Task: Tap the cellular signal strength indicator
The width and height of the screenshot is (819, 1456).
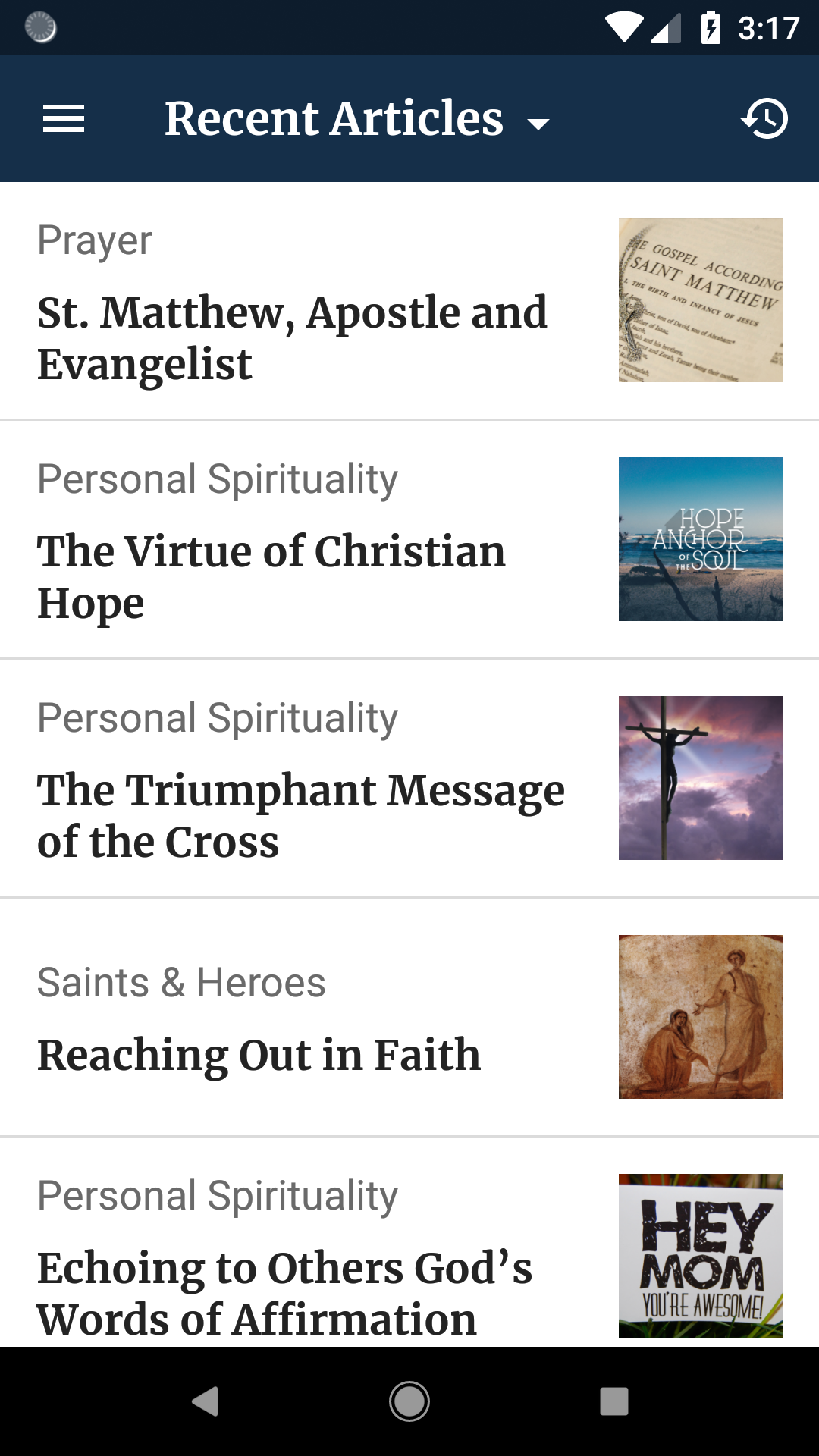Action: tap(666, 27)
